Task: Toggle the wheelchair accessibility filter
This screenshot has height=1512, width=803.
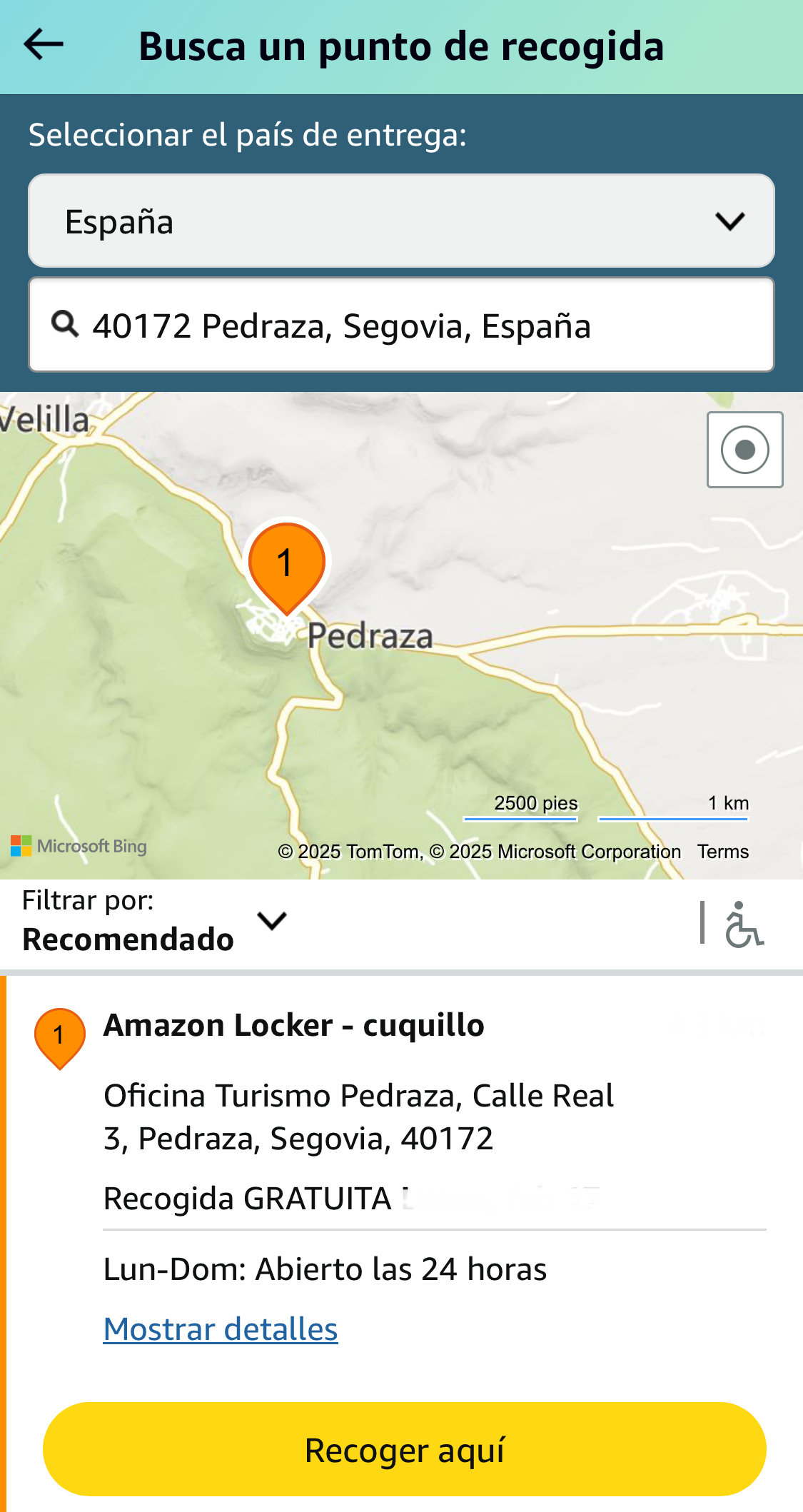Action: [x=744, y=924]
